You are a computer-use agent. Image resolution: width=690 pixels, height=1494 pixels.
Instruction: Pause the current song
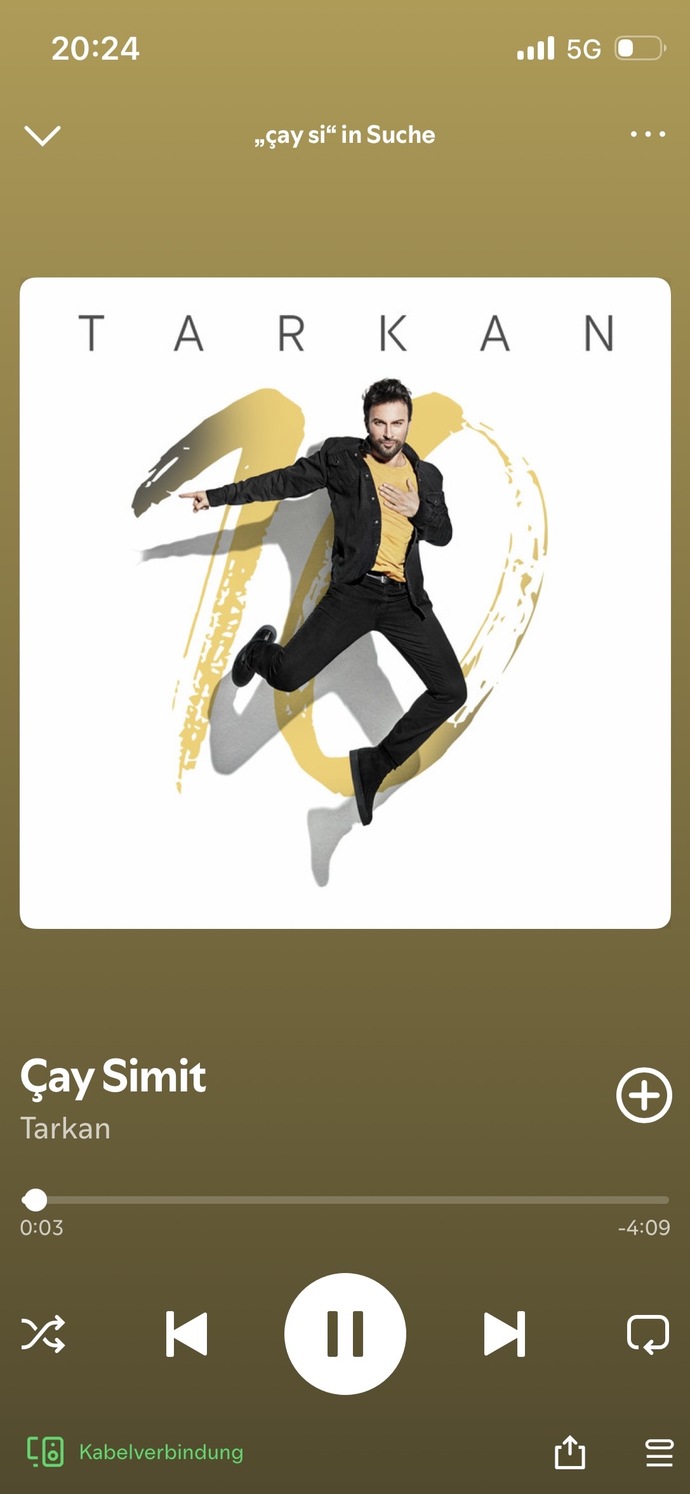345,1334
